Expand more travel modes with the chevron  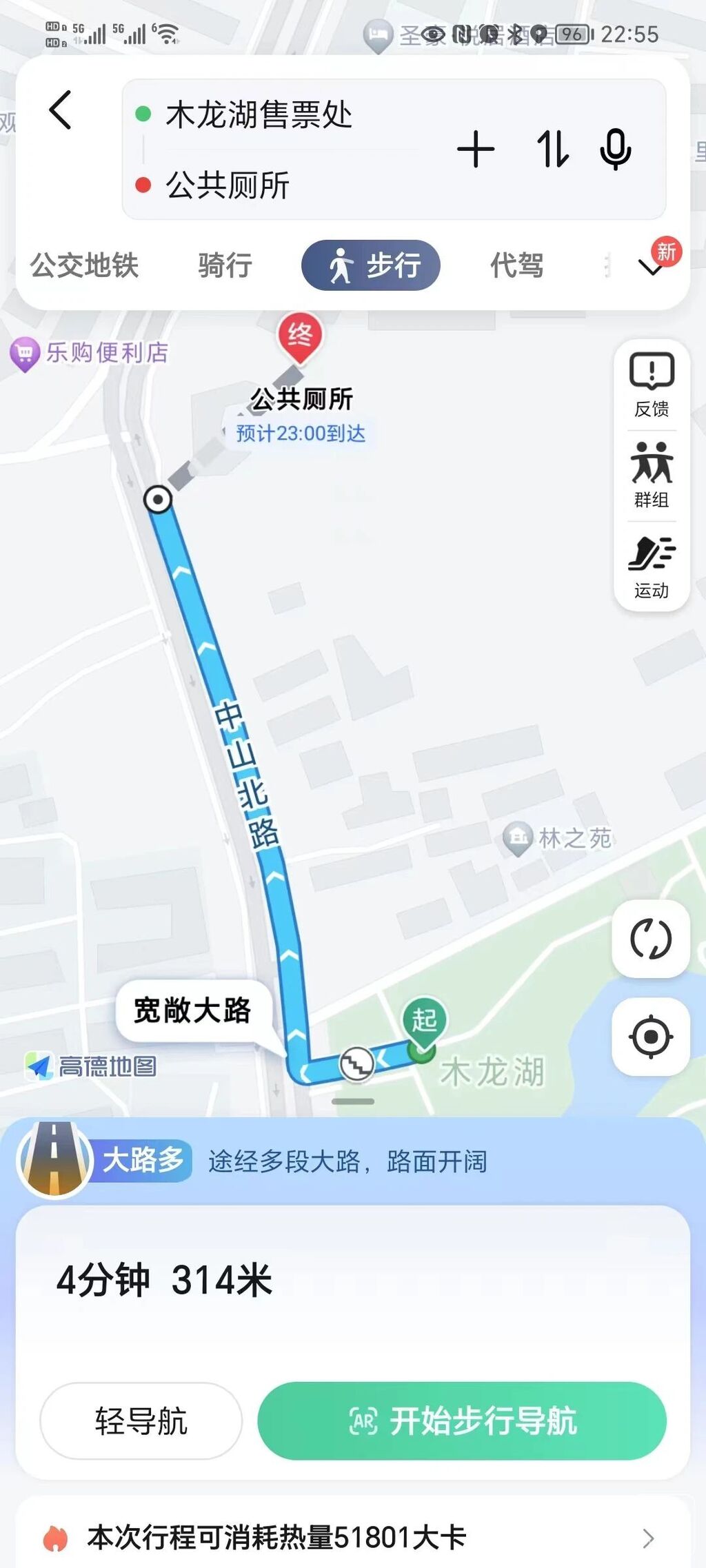pos(652,267)
